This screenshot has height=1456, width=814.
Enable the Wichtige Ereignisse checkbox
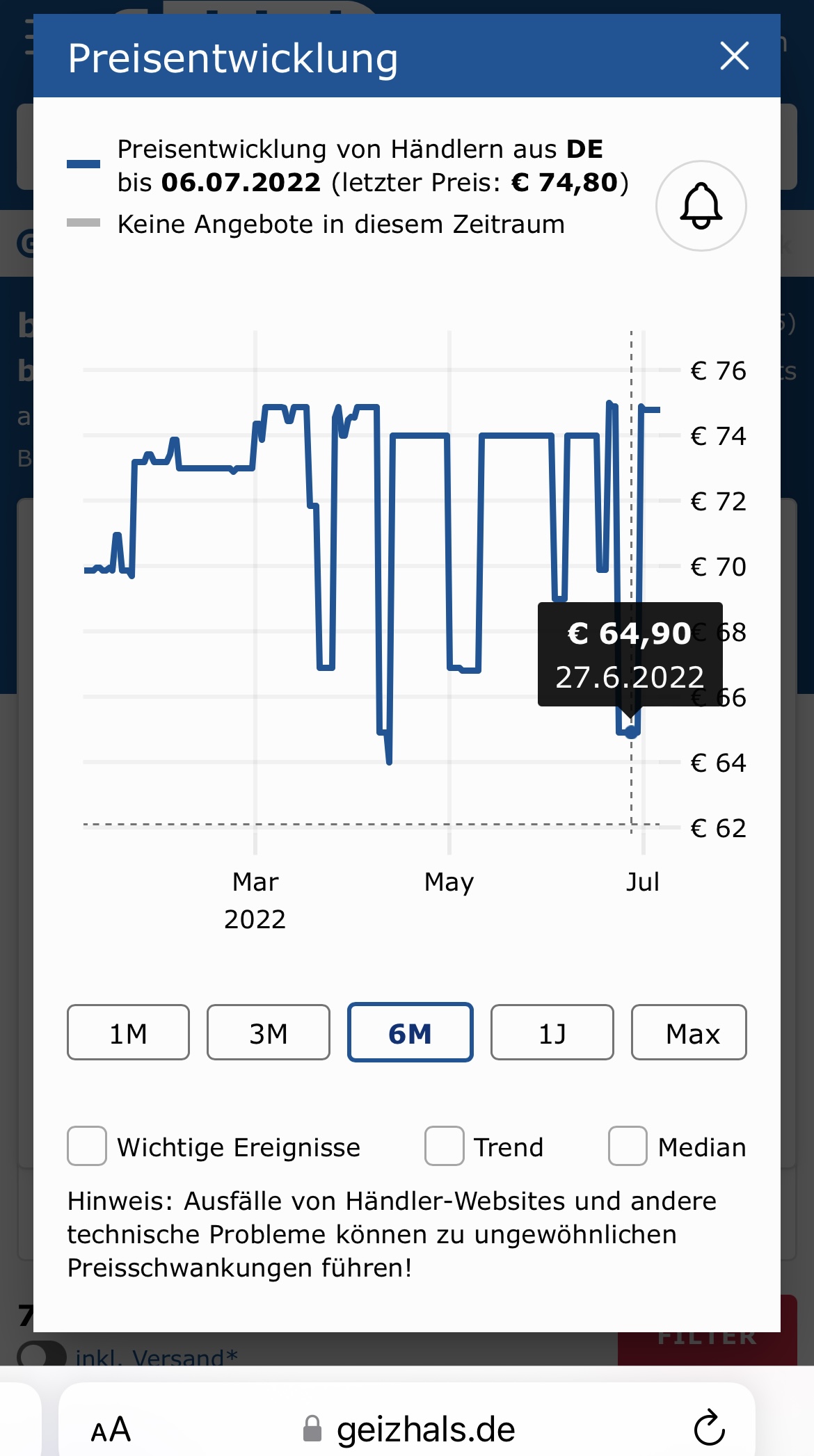click(87, 1146)
